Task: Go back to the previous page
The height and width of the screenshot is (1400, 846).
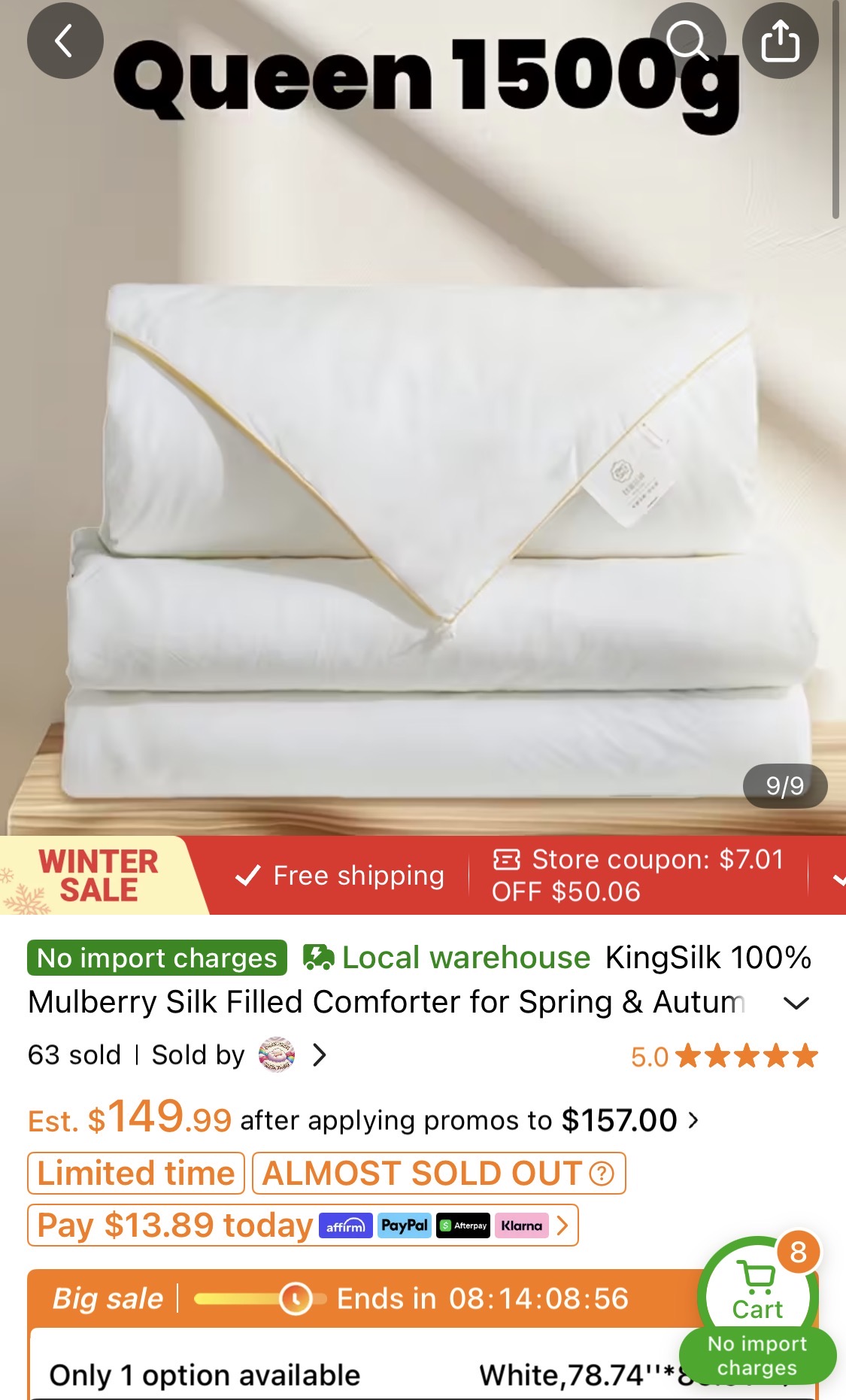Action: pyautogui.click(x=65, y=41)
